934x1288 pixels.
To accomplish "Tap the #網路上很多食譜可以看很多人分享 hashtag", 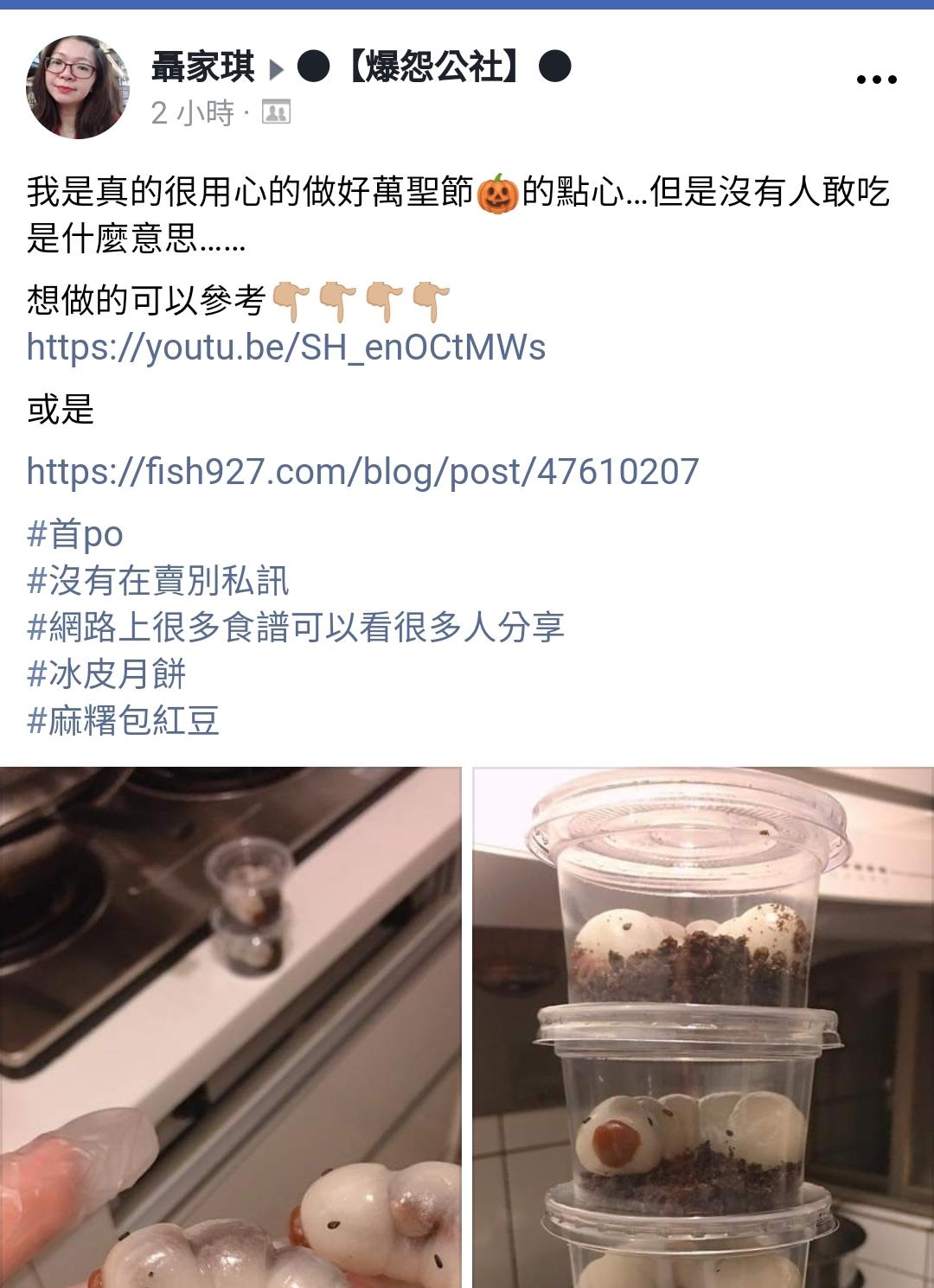I will 296,628.
